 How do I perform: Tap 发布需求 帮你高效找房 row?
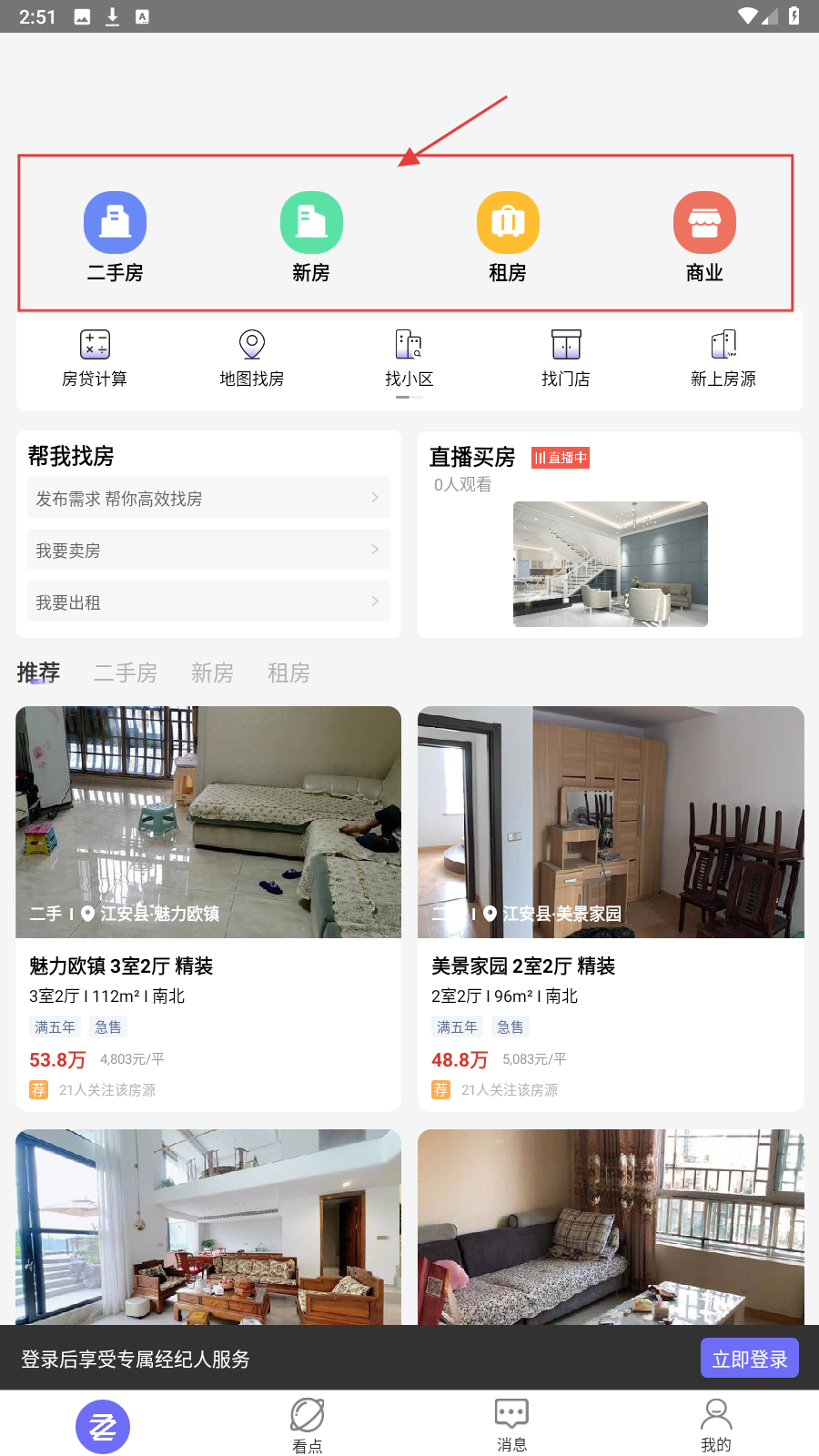[208, 498]
